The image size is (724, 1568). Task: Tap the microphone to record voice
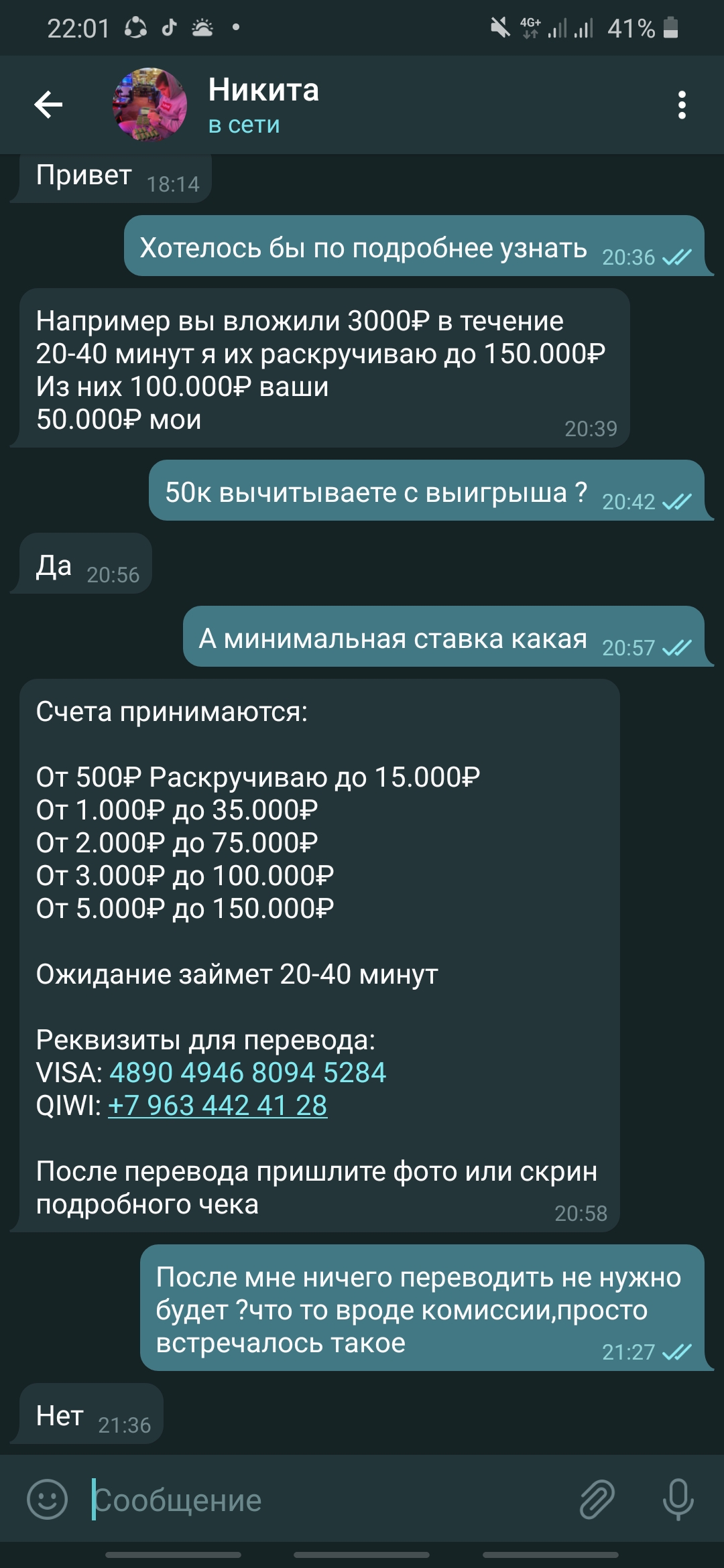[678, 1499]
